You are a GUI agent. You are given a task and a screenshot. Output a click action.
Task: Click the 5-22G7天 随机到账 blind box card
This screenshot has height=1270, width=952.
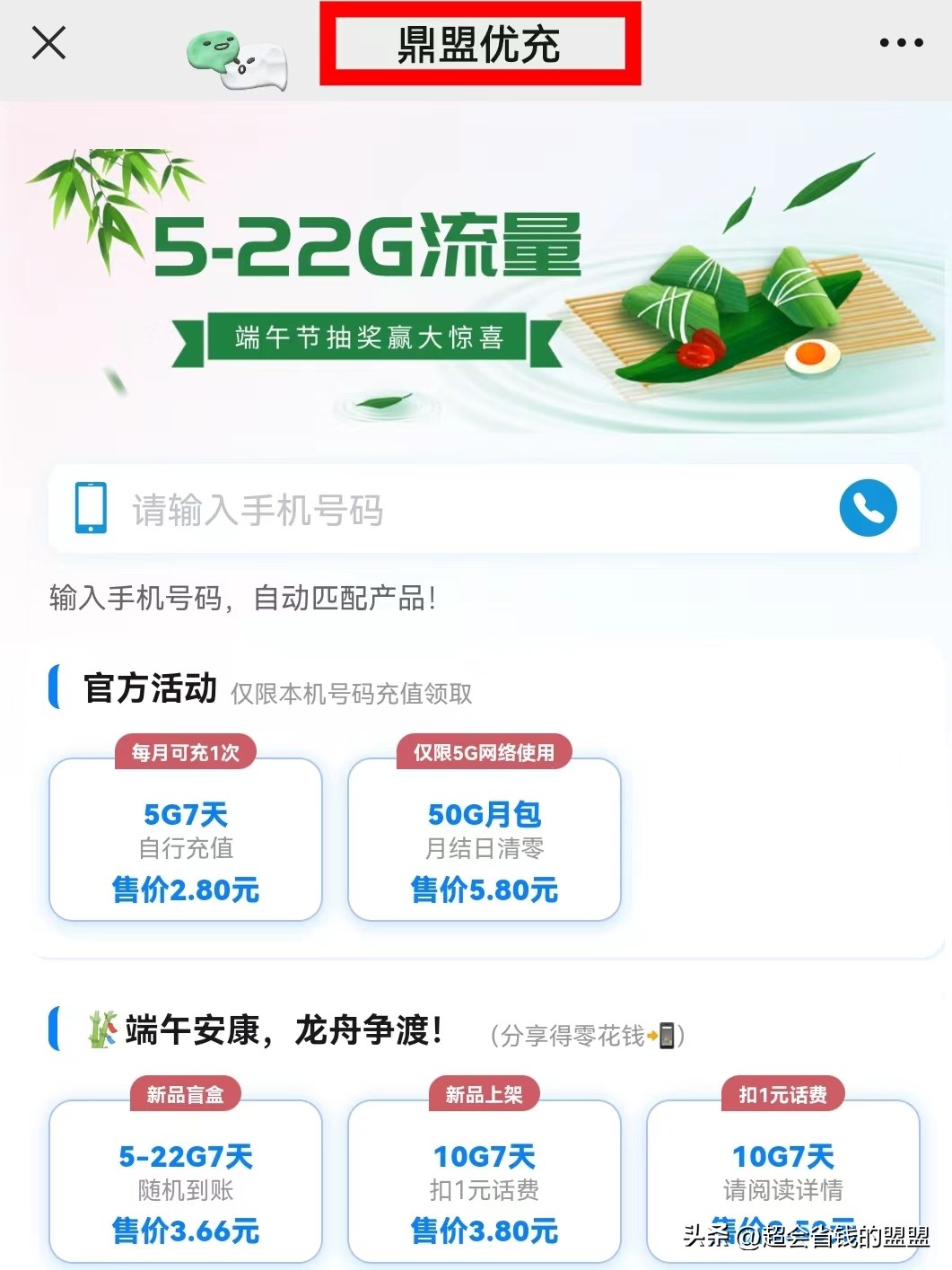pyautogui.click(x=186, y=1183)
